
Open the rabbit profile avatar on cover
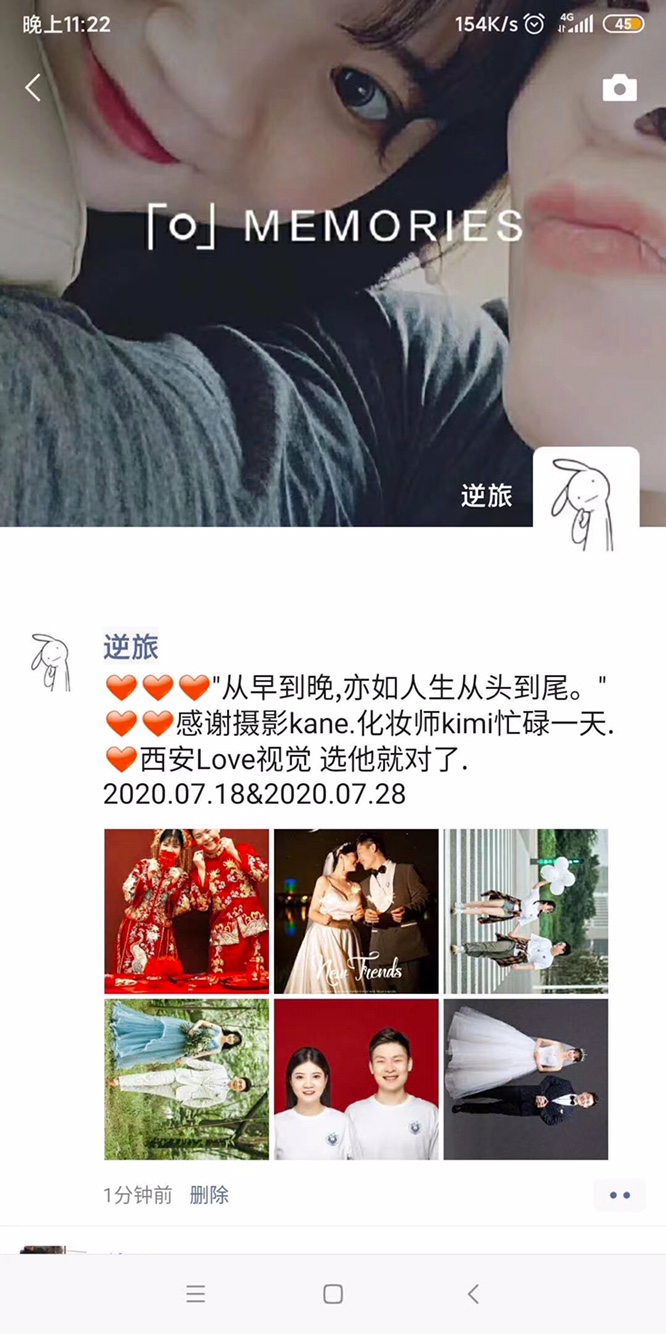click(586, 499)
